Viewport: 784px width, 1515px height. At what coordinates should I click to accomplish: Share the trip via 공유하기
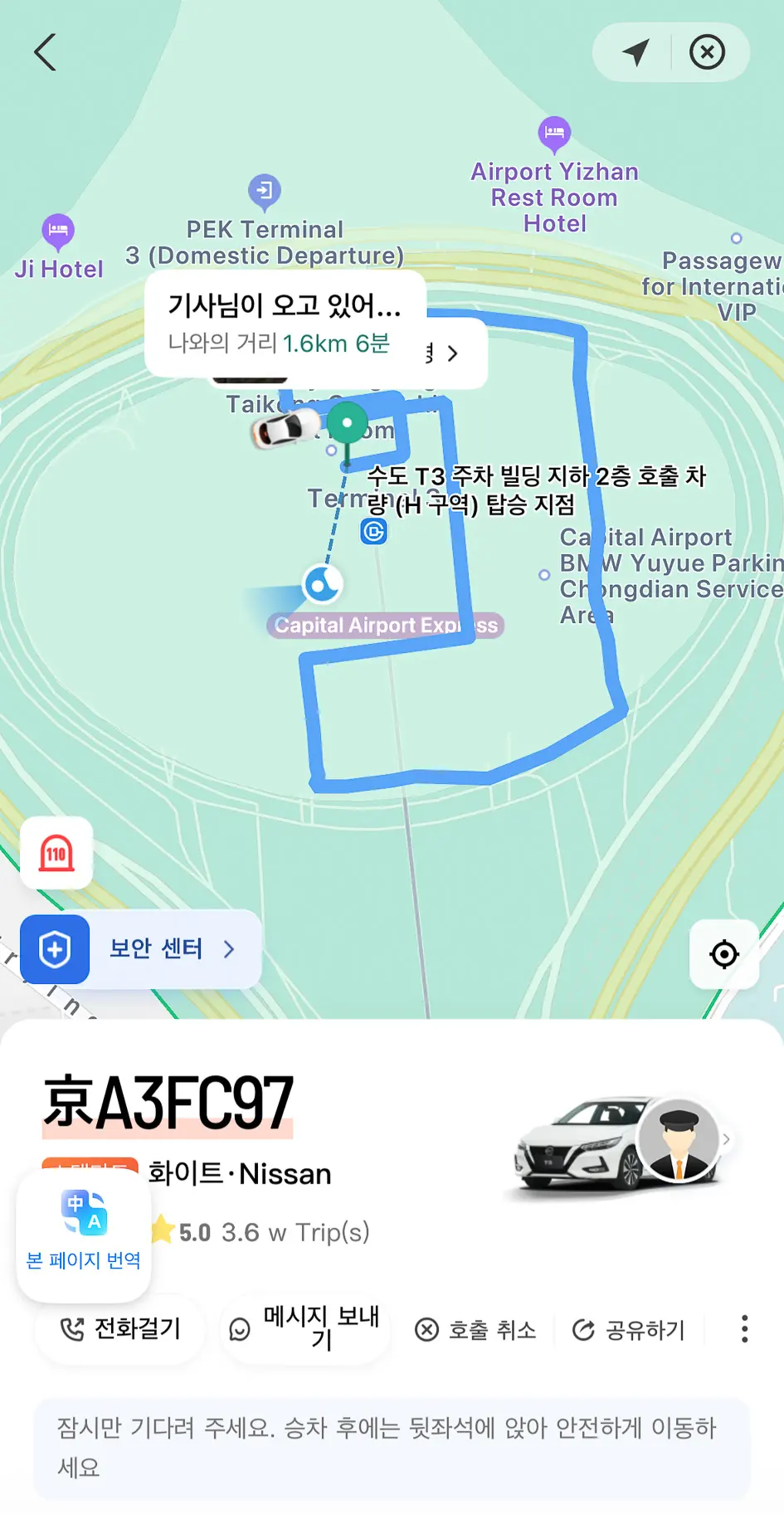629,1330
